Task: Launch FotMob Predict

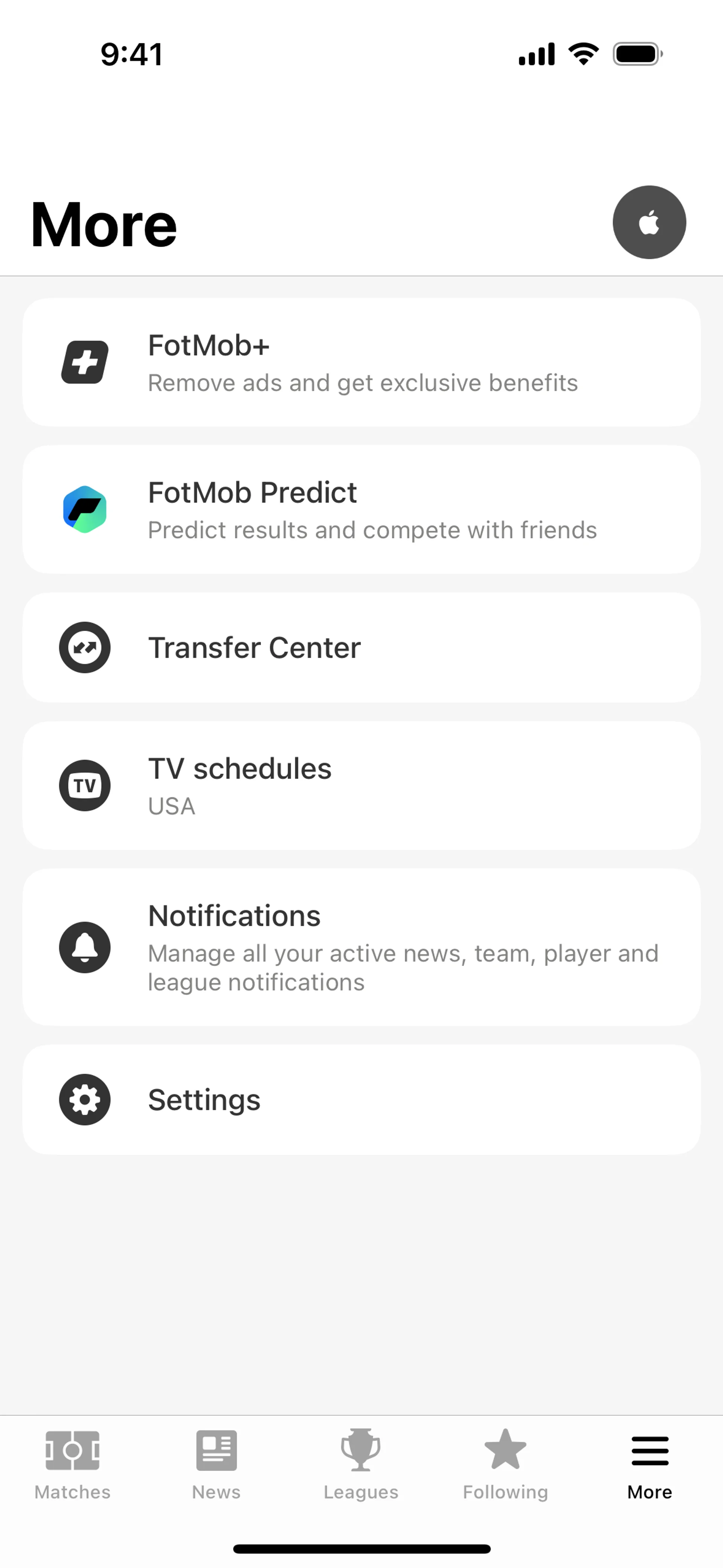Action: (361, 509)
